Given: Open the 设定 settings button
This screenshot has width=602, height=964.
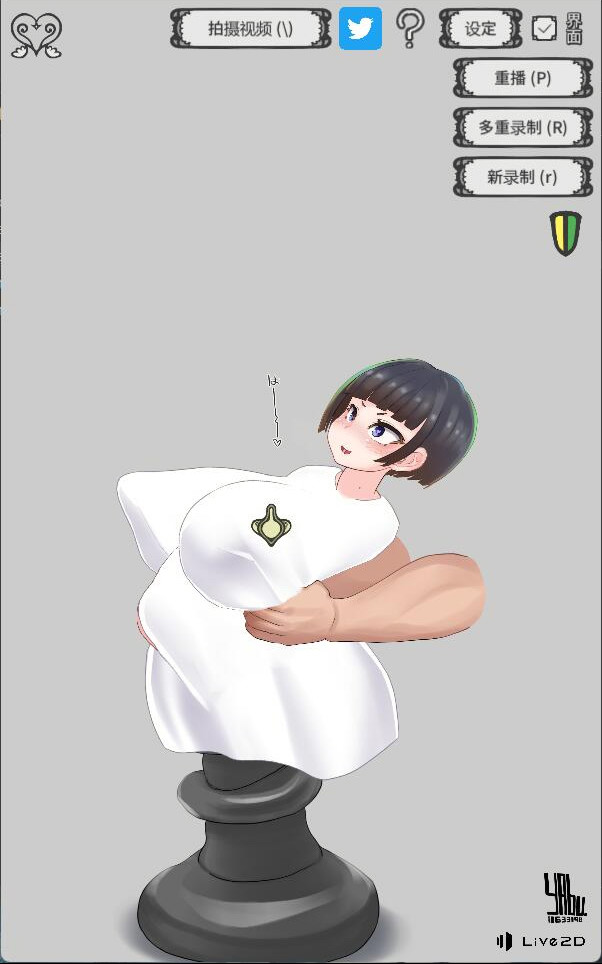Looking at the screenshot, I should point(481,29).
